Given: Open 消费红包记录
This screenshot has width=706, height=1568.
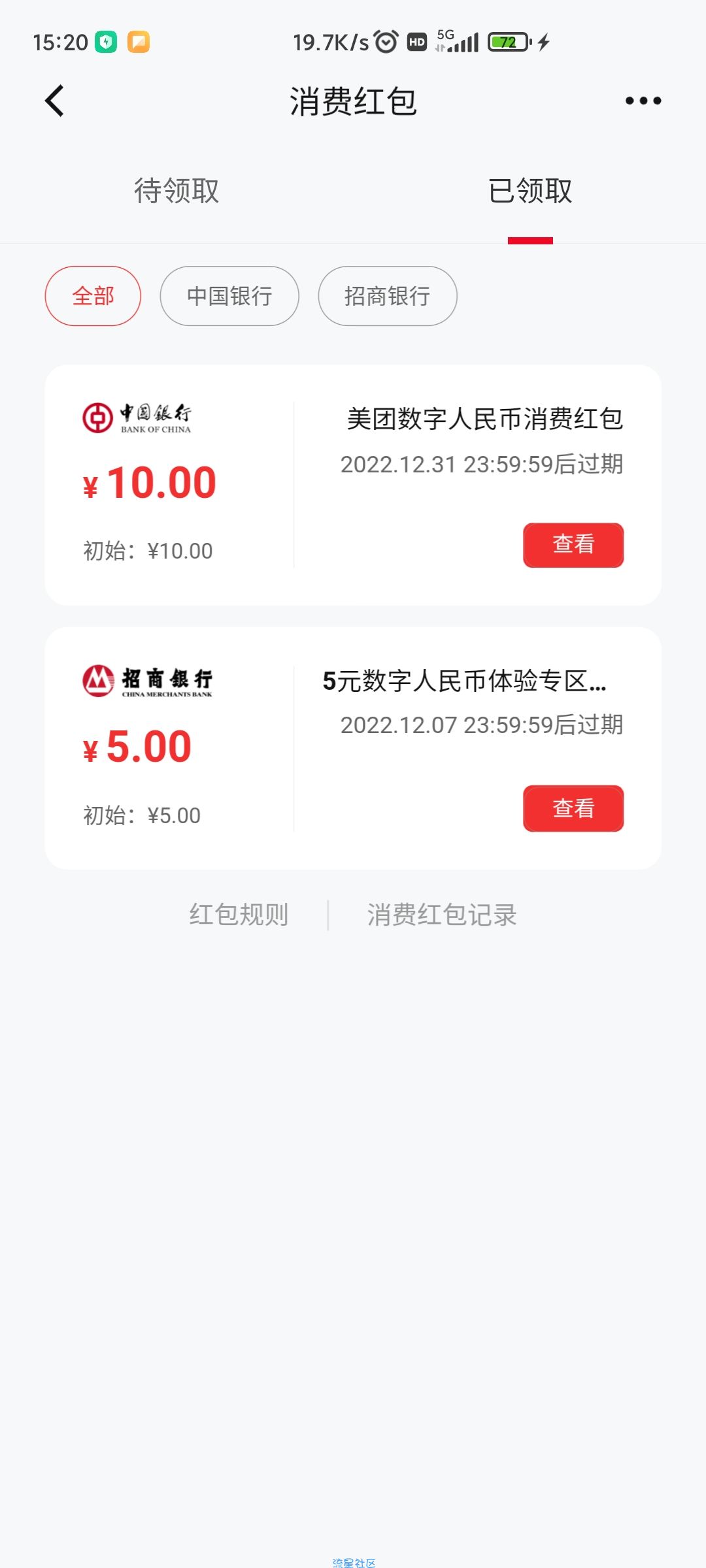Looking at the screenshot, I should coord(442,915).
